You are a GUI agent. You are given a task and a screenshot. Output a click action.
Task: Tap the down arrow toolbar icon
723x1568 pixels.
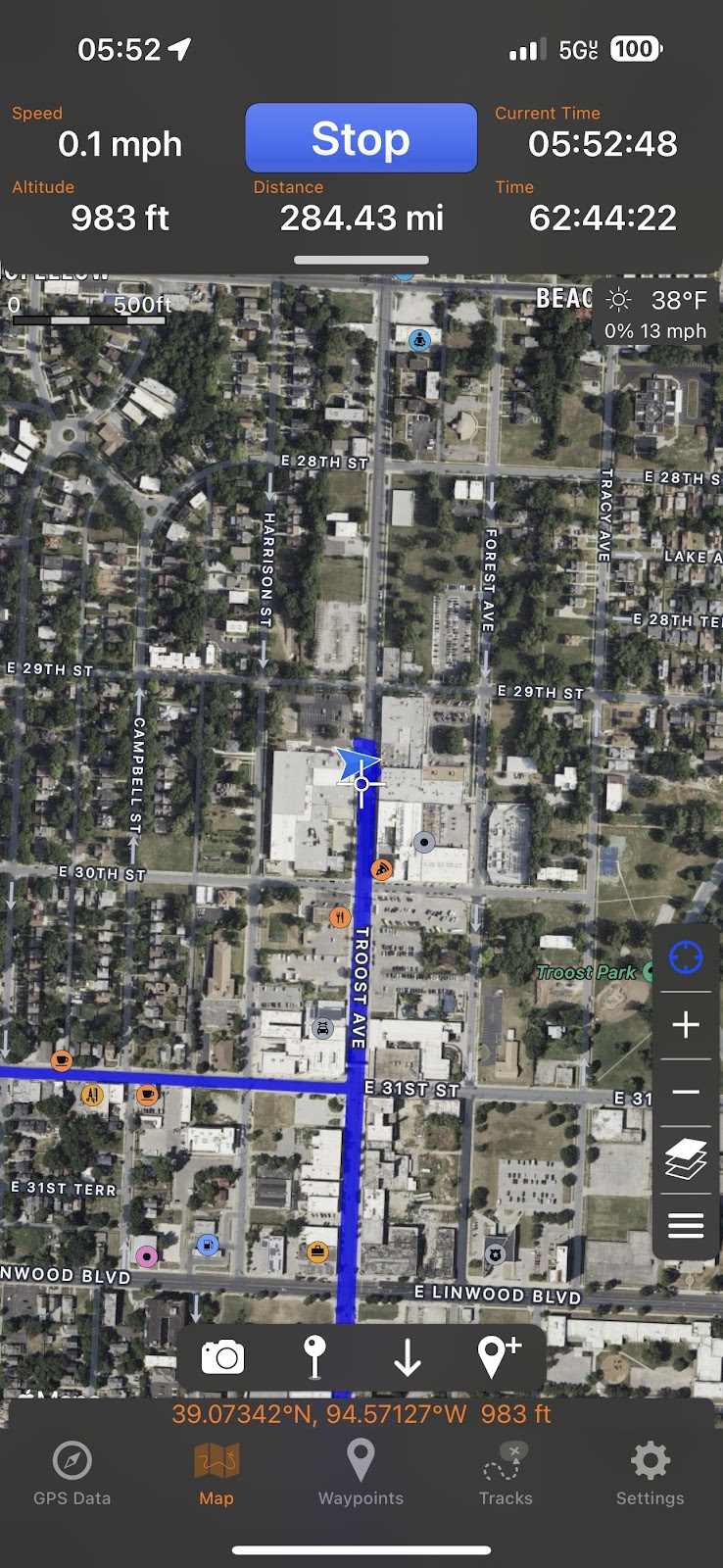(x=408, y=1357)
